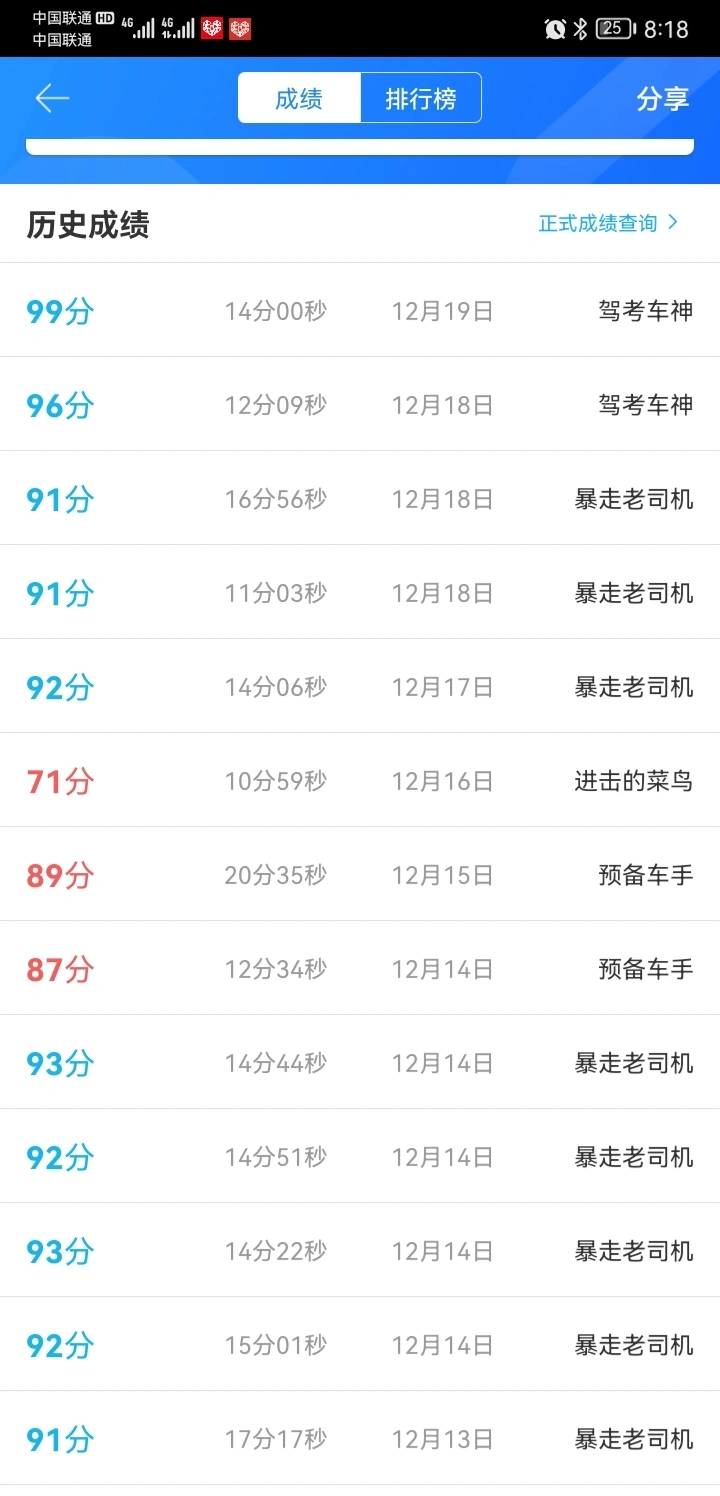View the 71分 进击的菜鸟 record
The image size is (720, 1496).
click(x=360, y=780)
